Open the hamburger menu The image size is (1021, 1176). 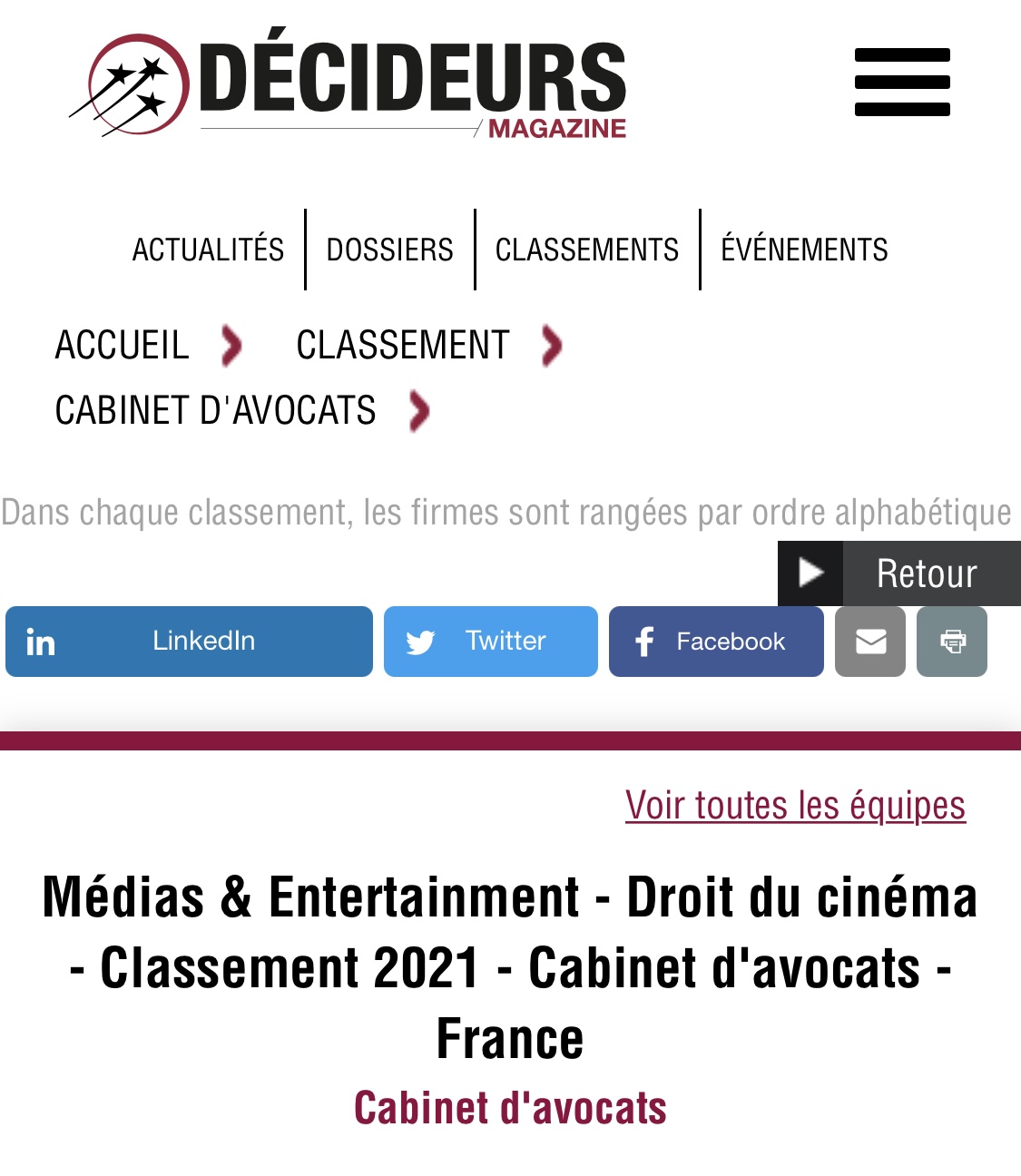tap(901, 83)
